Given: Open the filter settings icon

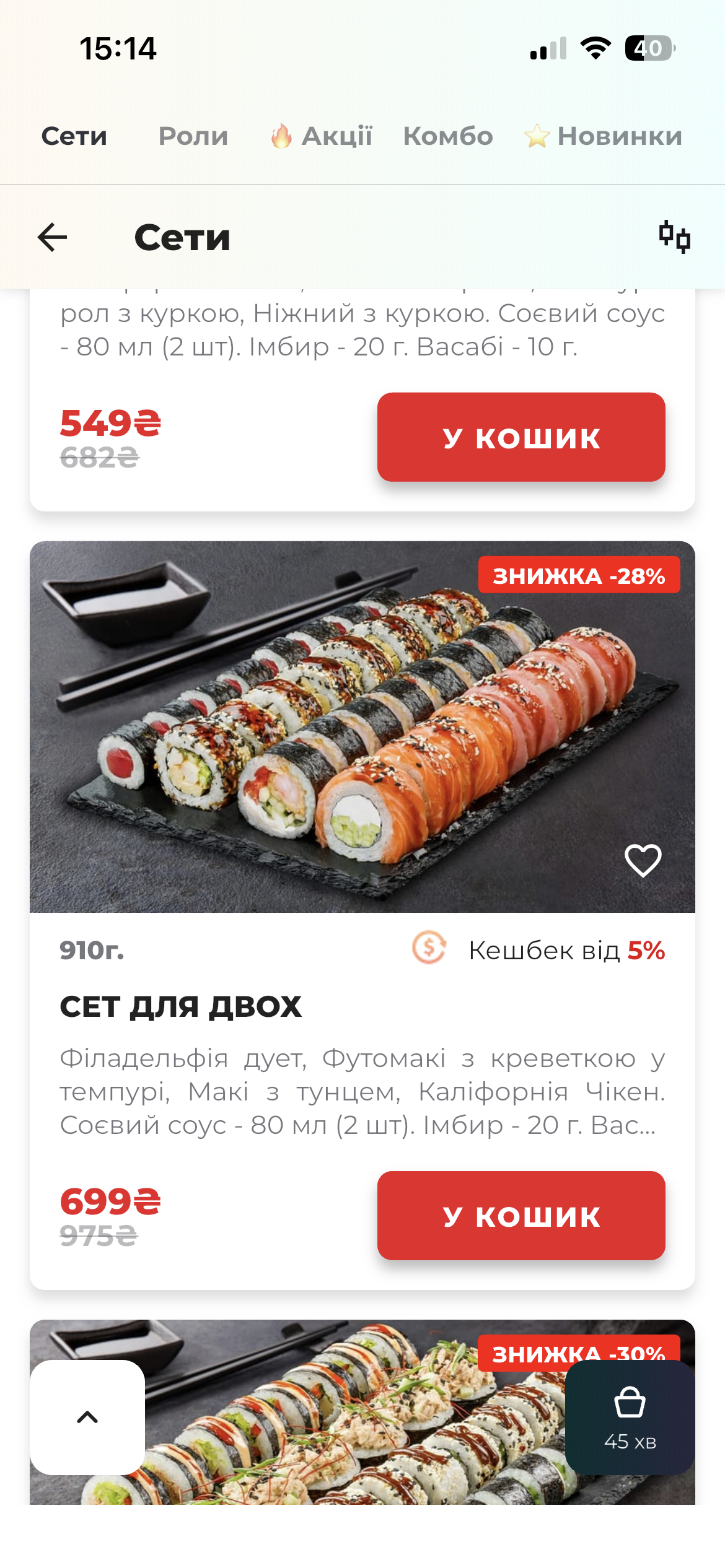Looking at the screenshot, I should (x=674, y=237).
